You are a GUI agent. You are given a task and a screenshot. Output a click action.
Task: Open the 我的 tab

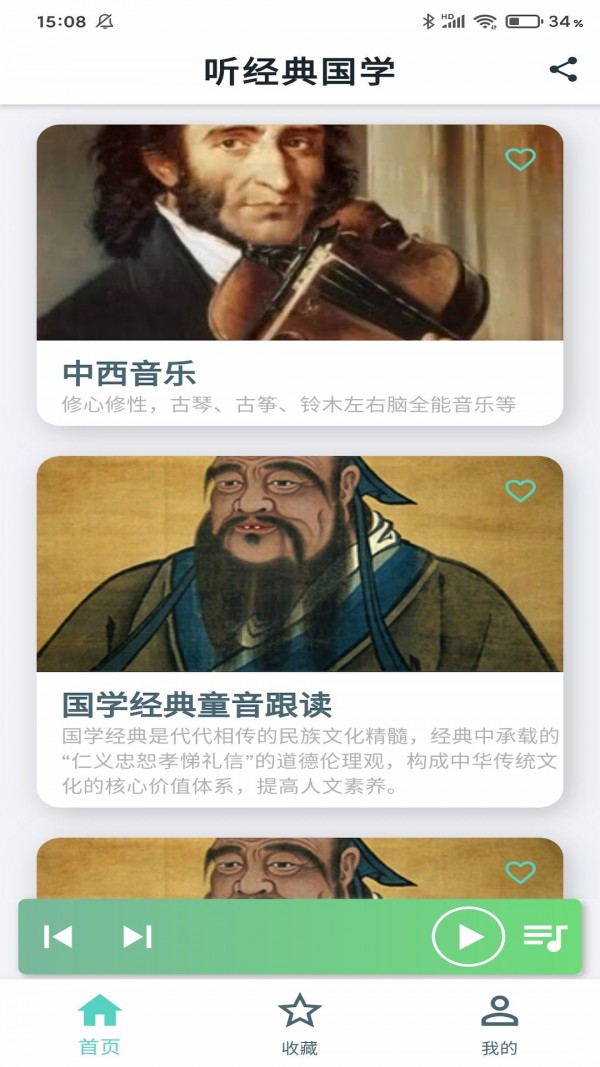pyautogui.click(x=499, y=1025)
